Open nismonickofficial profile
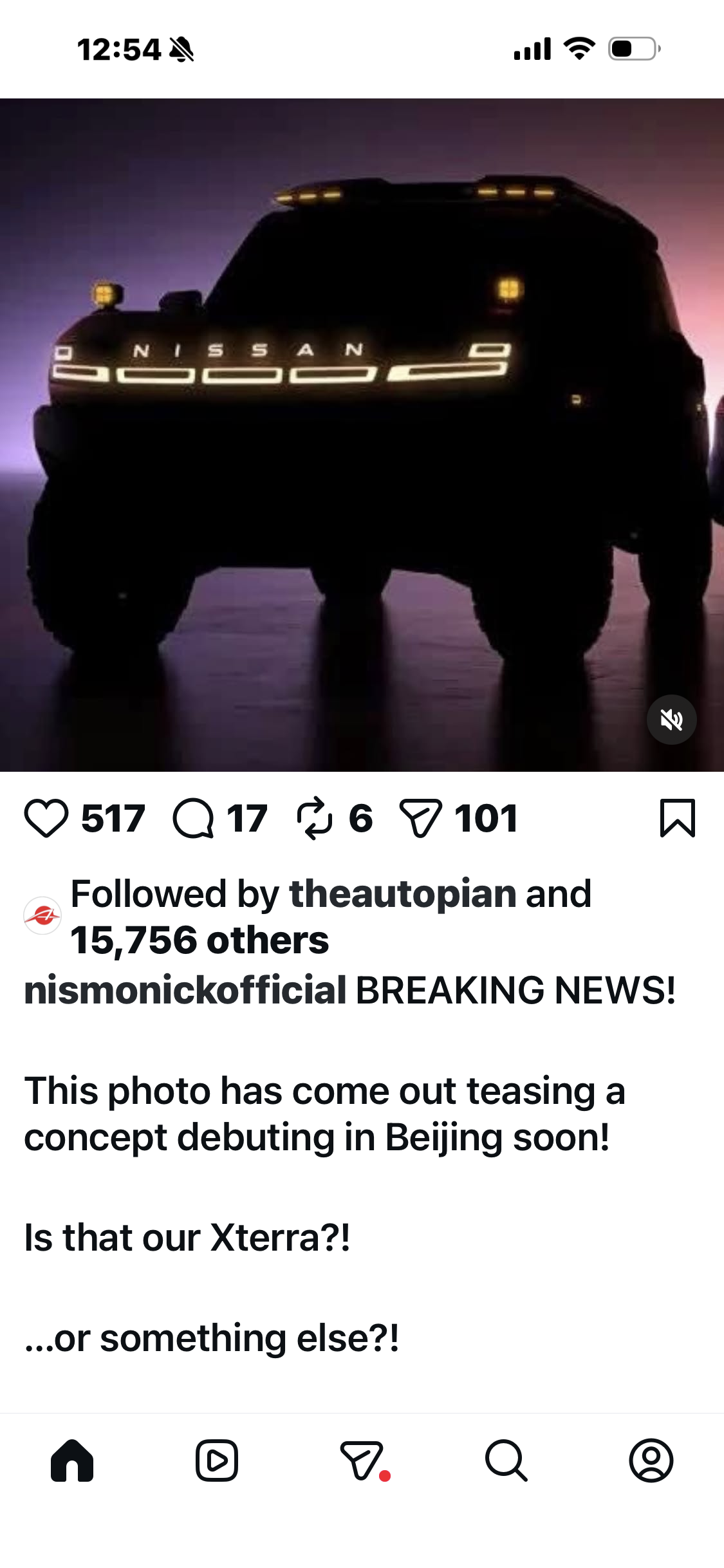The width and height of the screenshot is (724, 1568). click(185, 990)
